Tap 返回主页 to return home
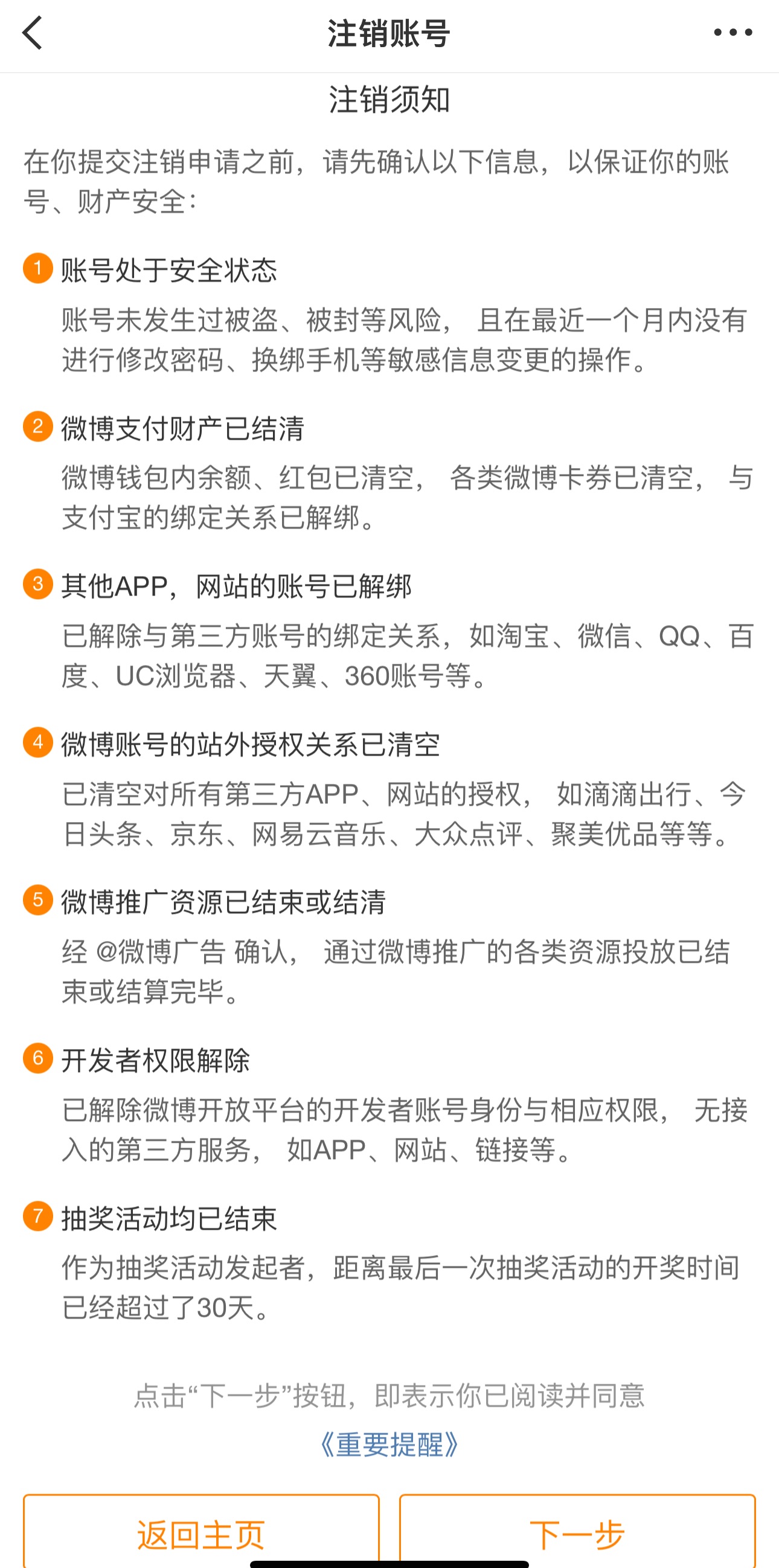This screenshot has width=779, height=1568. (202, 1531)
